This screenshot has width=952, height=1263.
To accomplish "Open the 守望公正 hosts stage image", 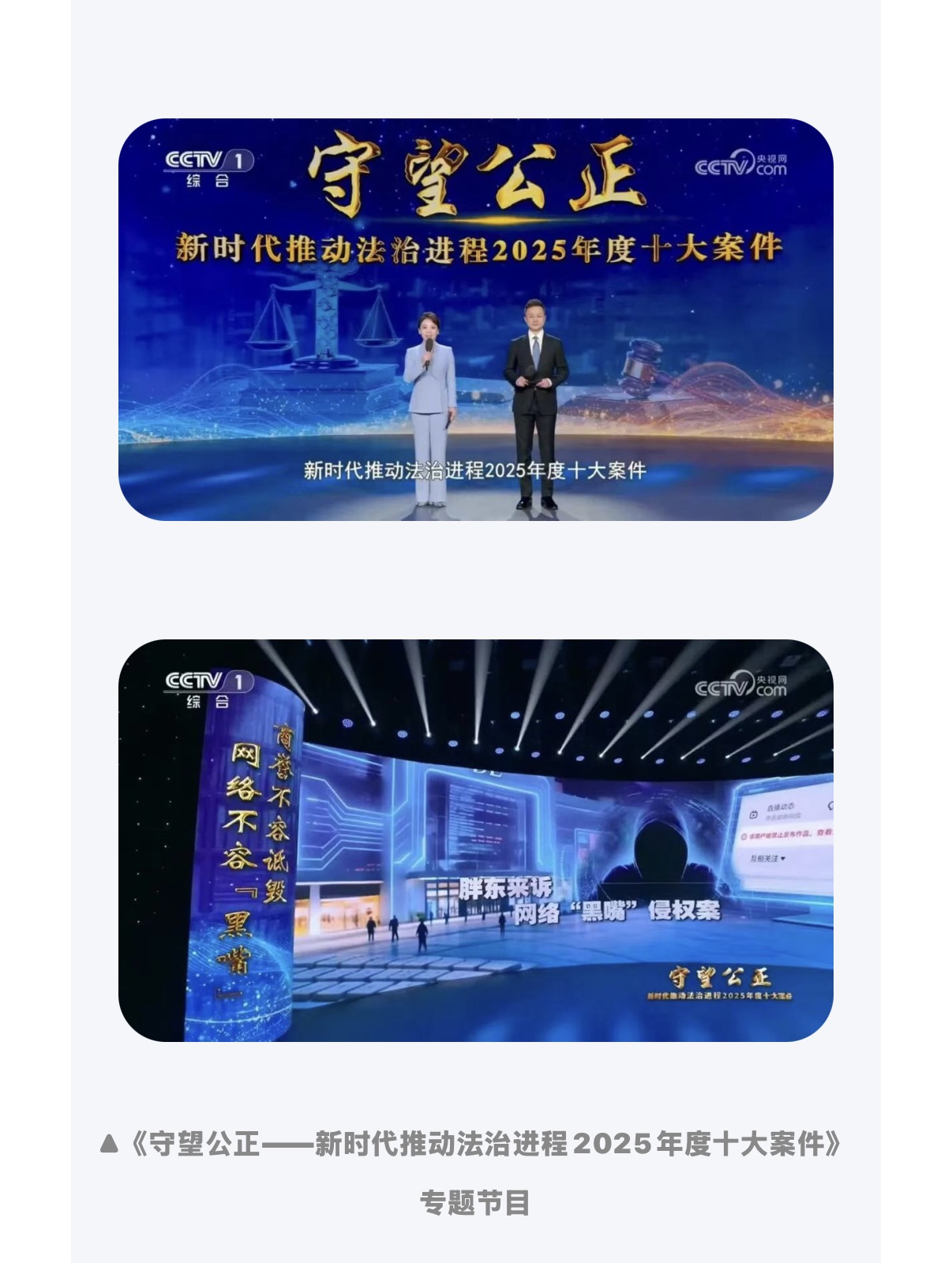I will point(475,320).
